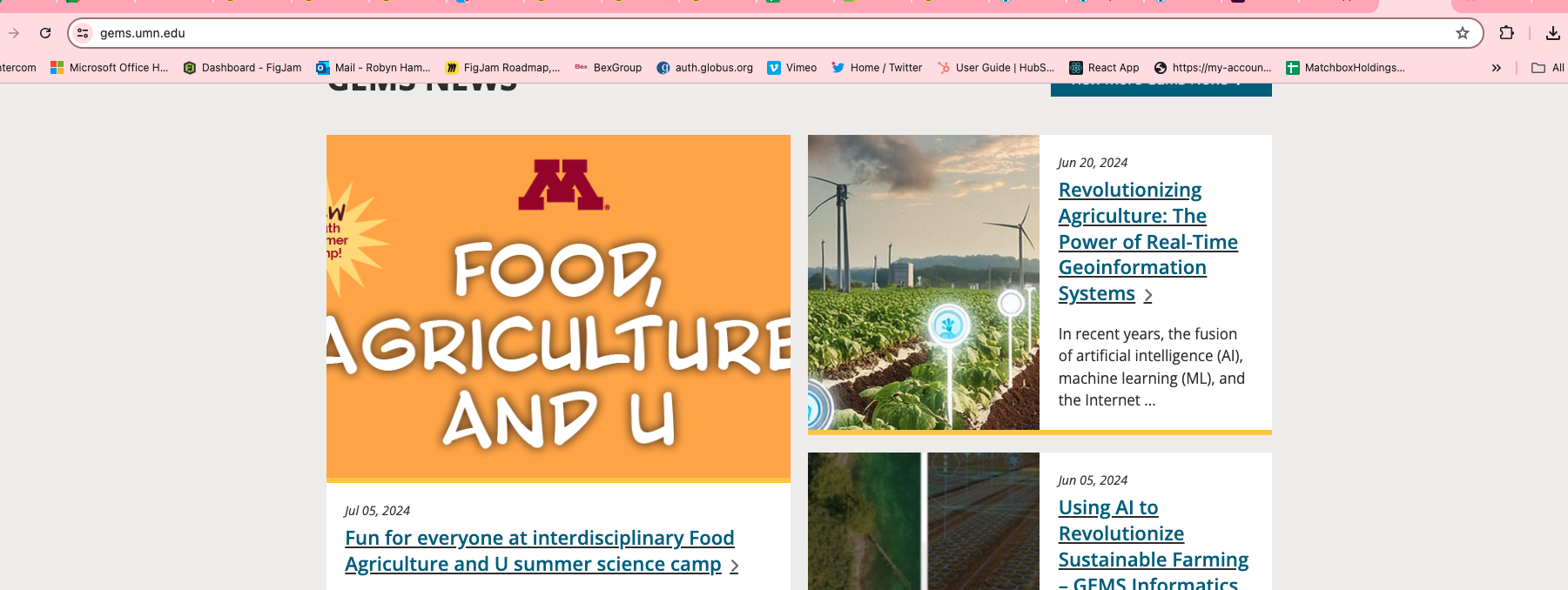Image resolution: width=1568 pixels, height=590 pixels.
Task: Open Food, Agriculture and U camp image
Action: point(558,306)
